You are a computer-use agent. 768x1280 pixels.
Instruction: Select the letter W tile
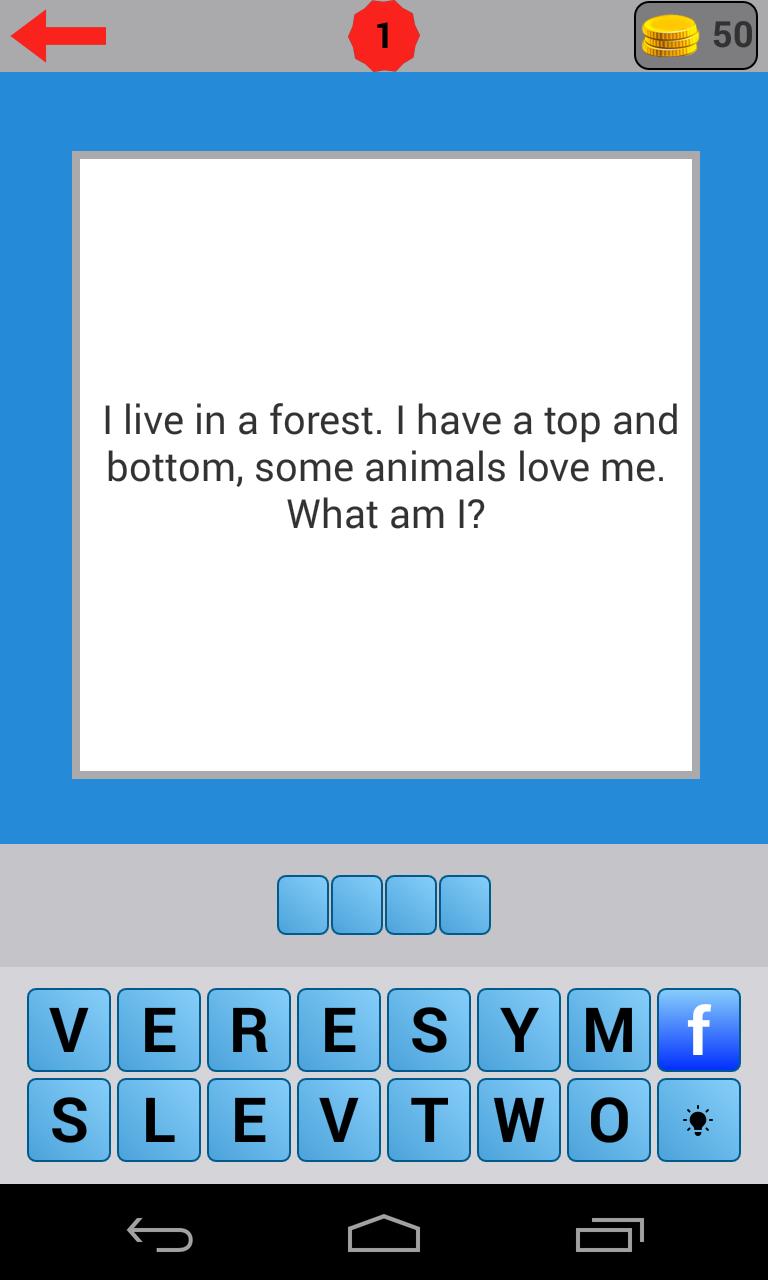pyautogui.click(x=519, y=1121)
